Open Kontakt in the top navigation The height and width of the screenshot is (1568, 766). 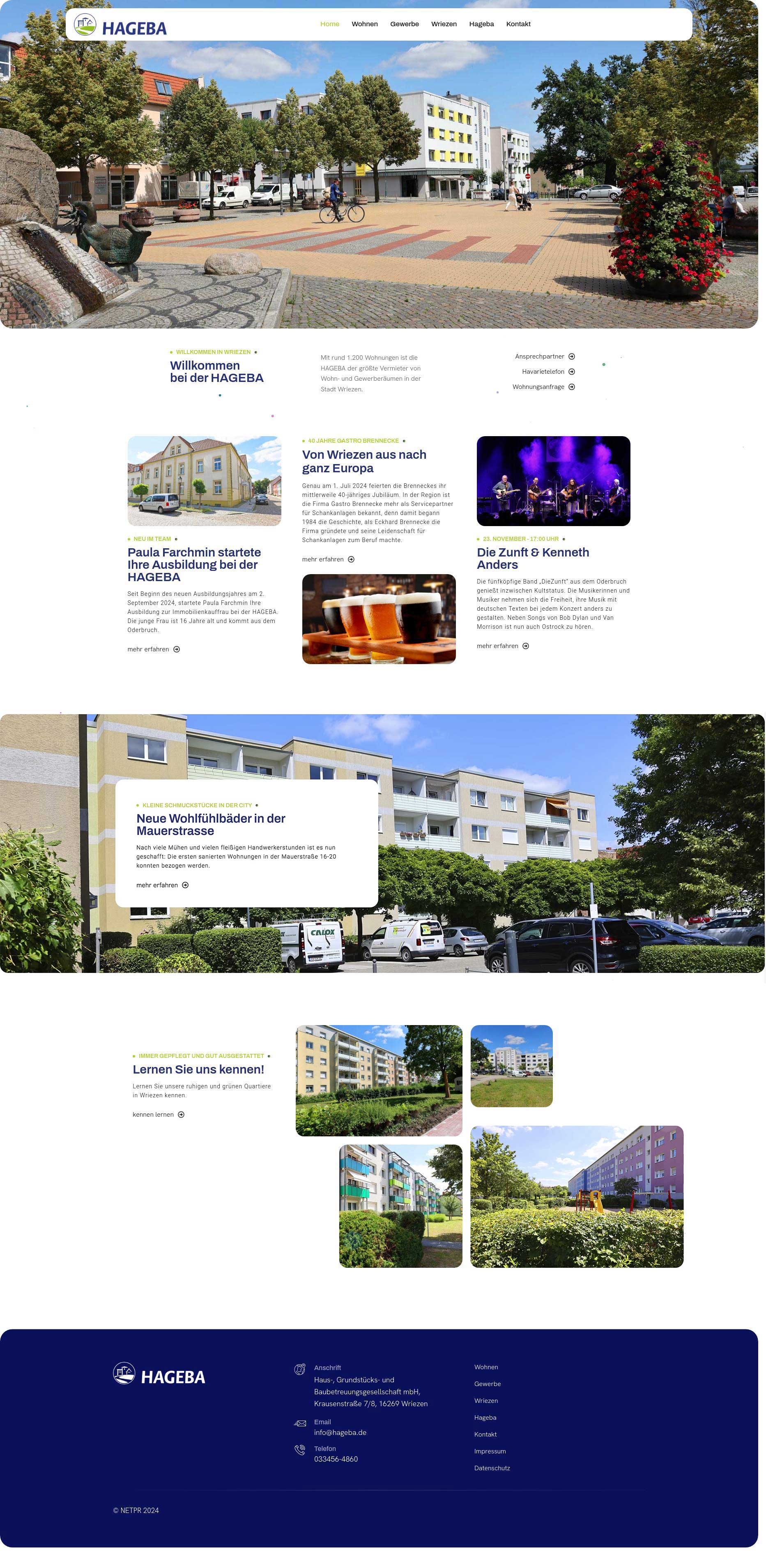coord(518,24)
